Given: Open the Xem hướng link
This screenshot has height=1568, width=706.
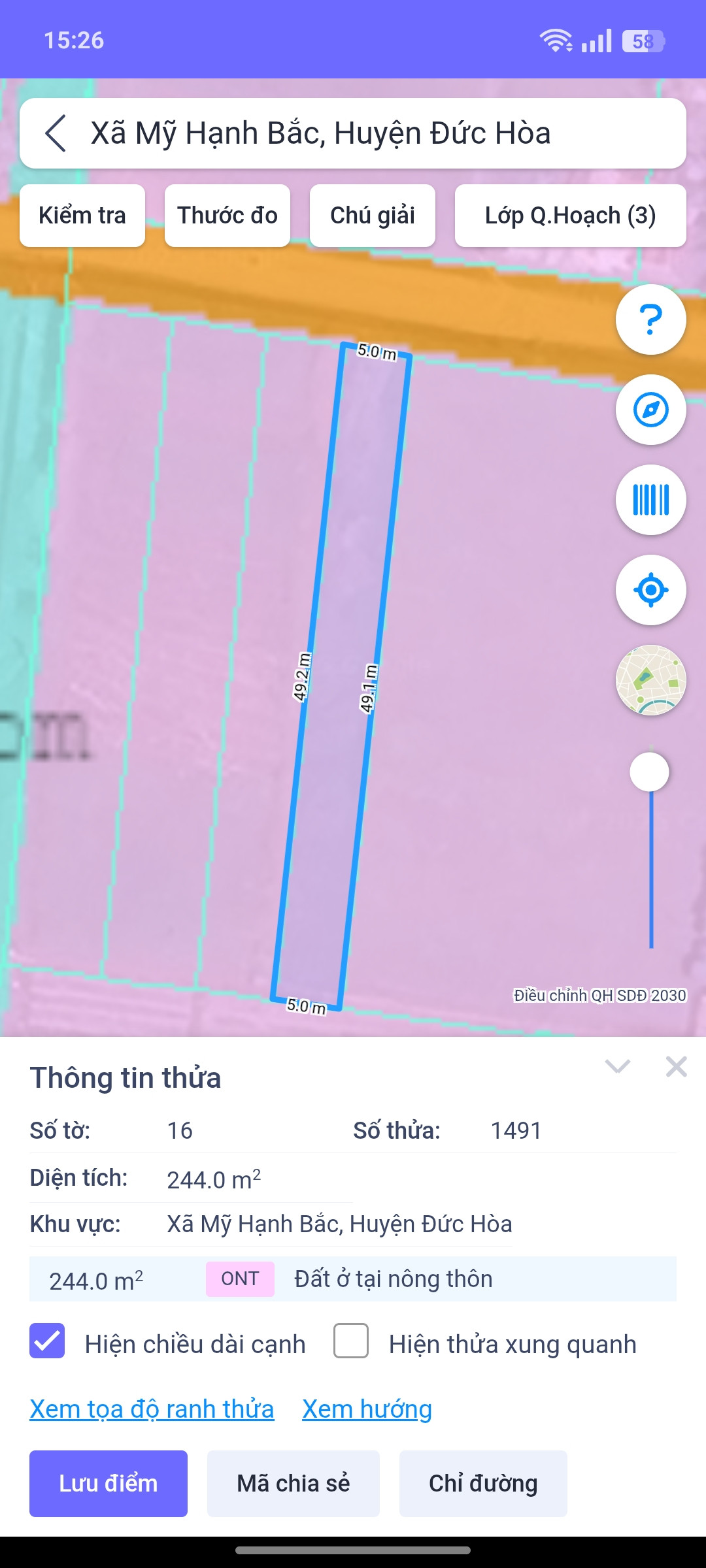Looking at the screenshot, I should (367, 1409).
